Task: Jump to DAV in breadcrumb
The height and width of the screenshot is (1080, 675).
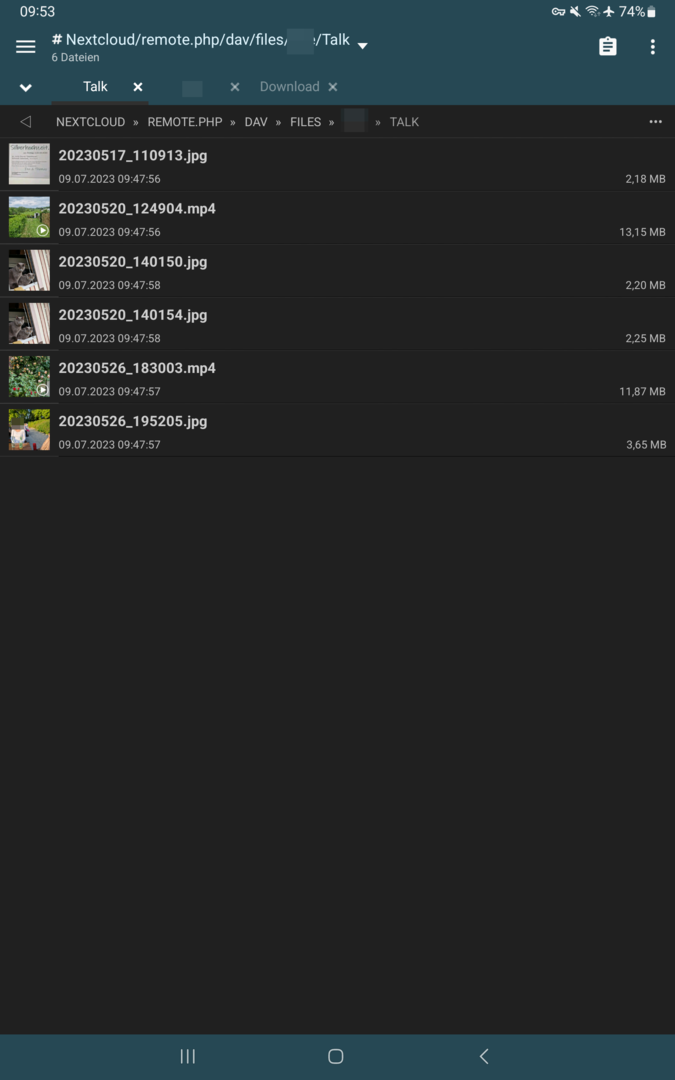Action: click(256, 122)
